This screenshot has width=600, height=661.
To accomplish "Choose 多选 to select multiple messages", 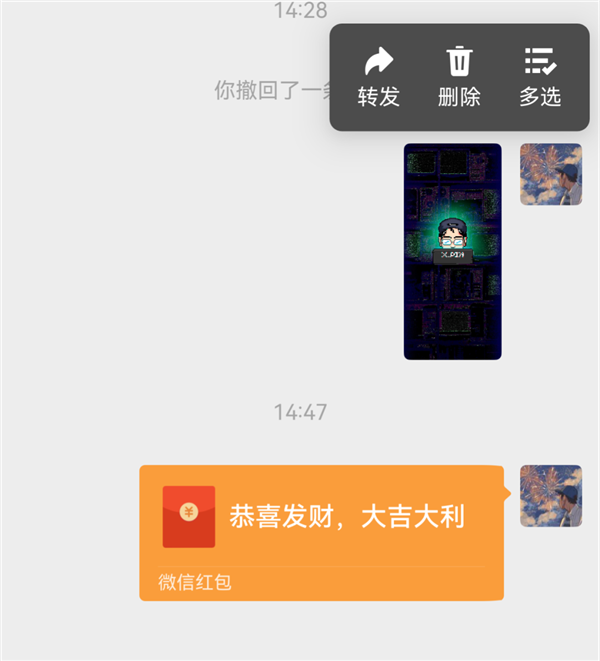I will [540, 77].
